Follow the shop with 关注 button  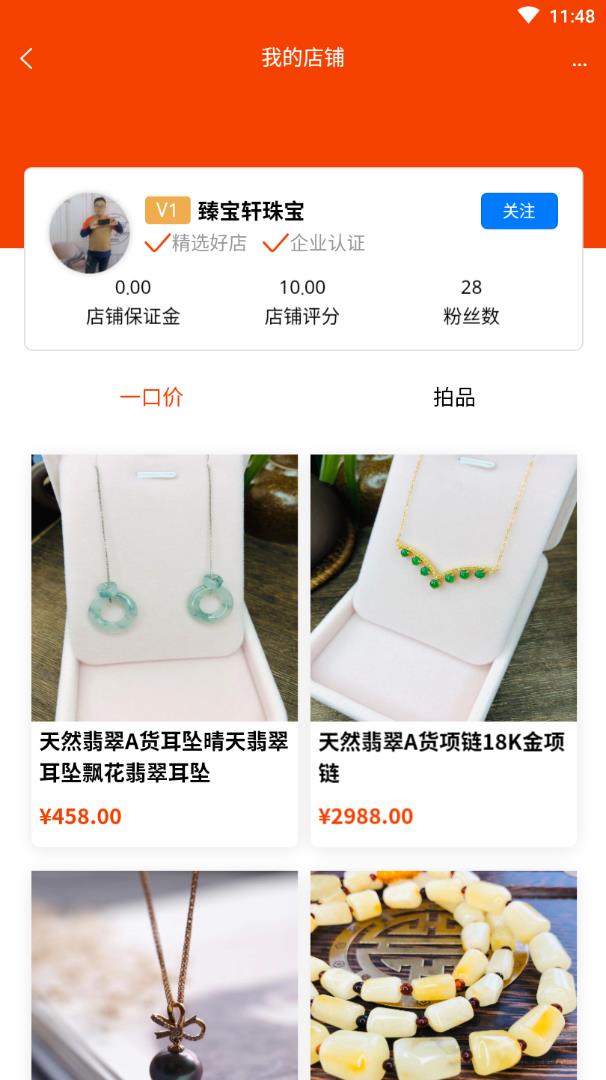[x=519, y=211]
